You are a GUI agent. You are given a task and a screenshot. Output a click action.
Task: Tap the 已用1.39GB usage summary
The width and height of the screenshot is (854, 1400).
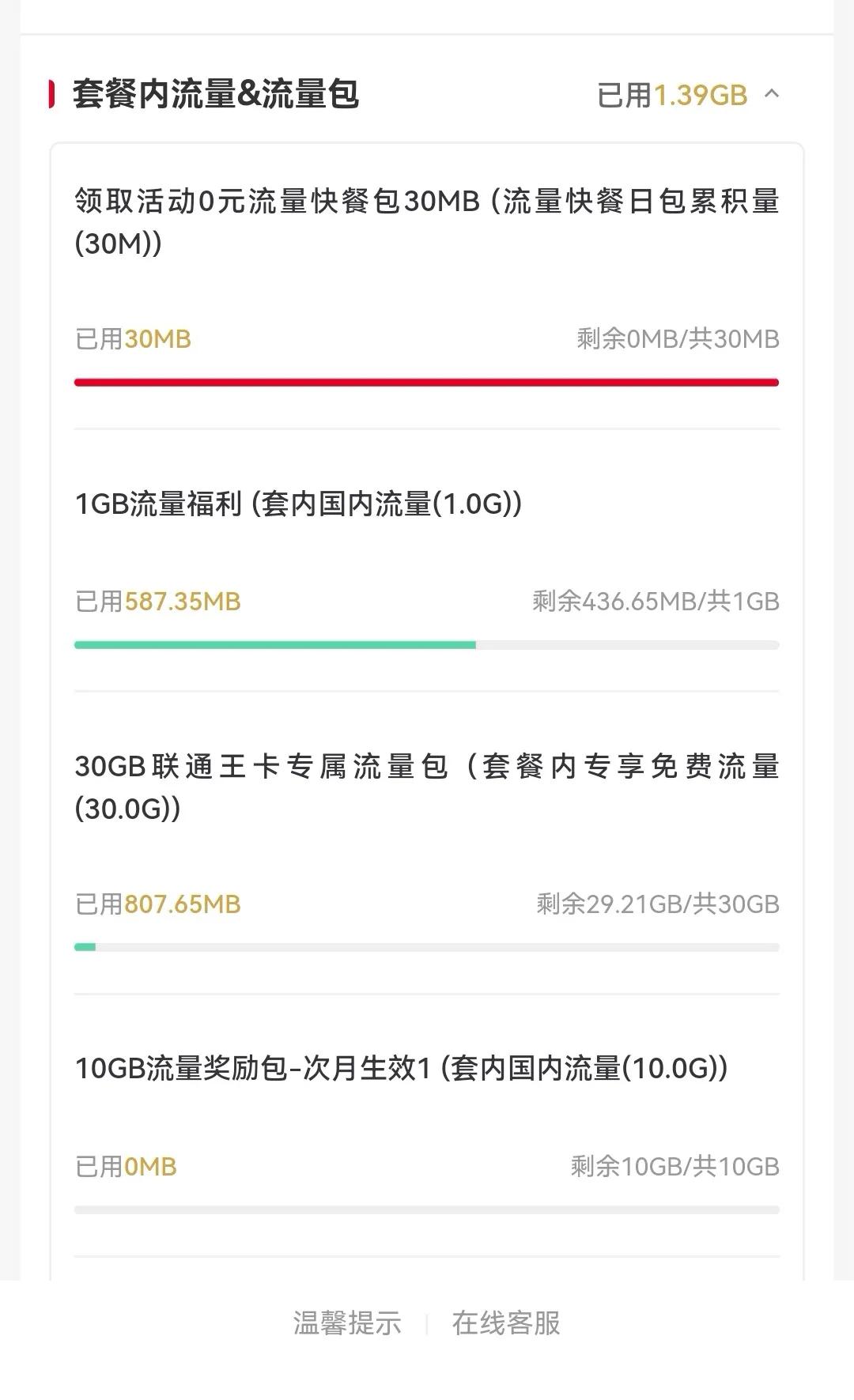(x=671, y=94)
